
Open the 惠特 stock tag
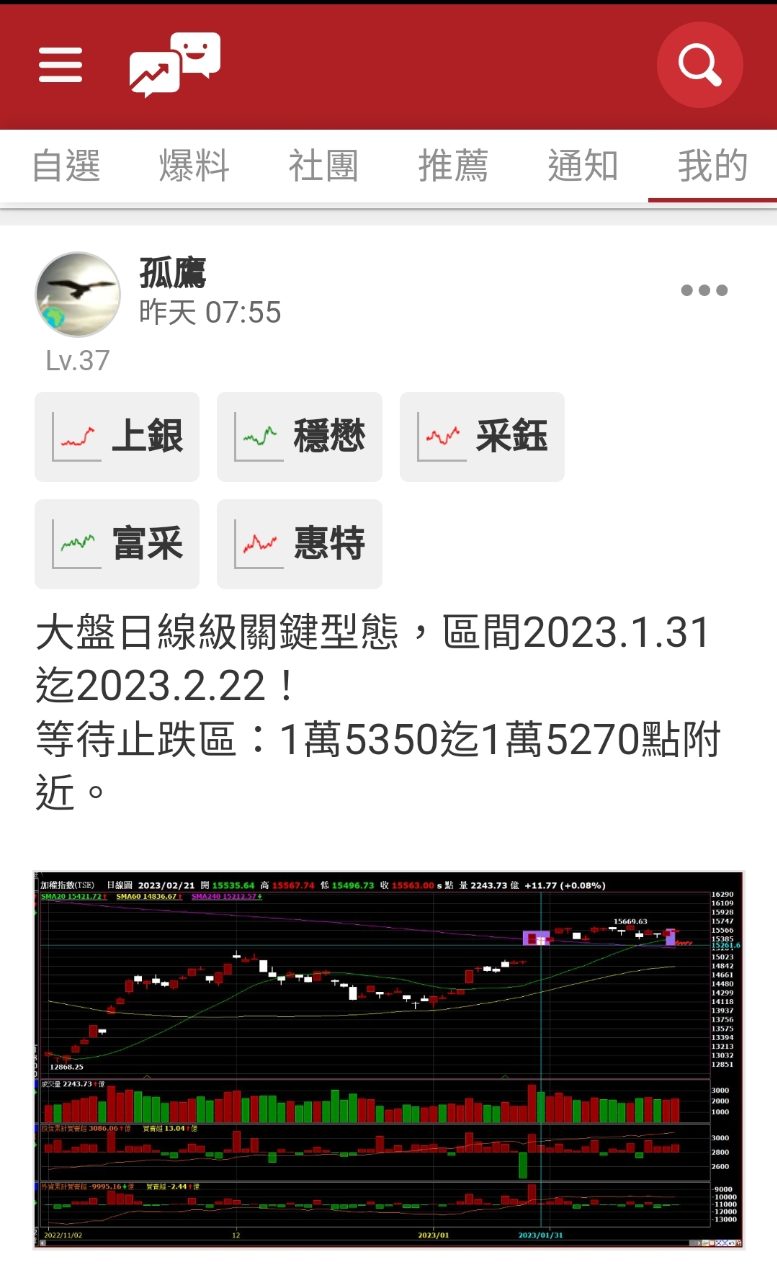click(x=299, y=543)
